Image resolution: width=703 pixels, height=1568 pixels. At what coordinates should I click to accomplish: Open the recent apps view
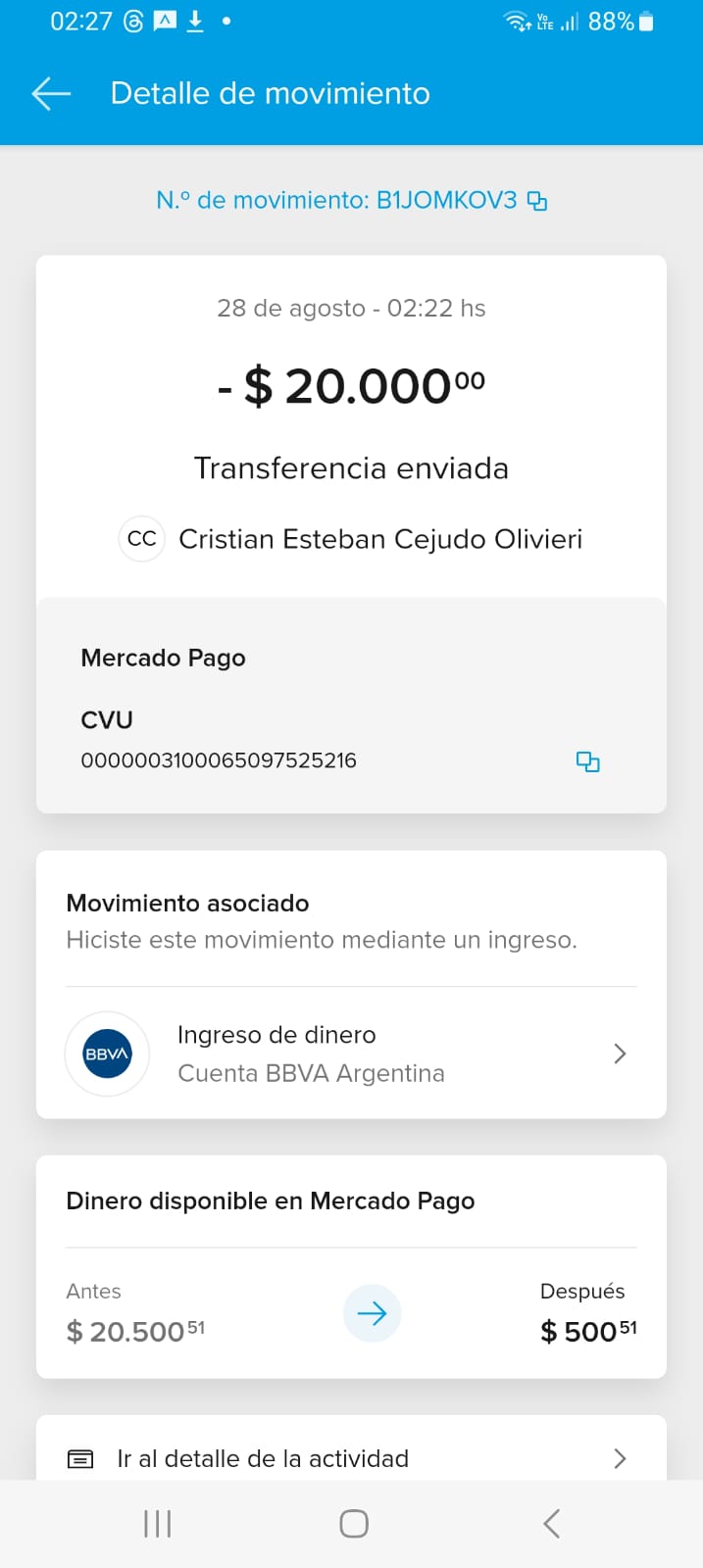pyautogui.click(x=157, y=1523)
